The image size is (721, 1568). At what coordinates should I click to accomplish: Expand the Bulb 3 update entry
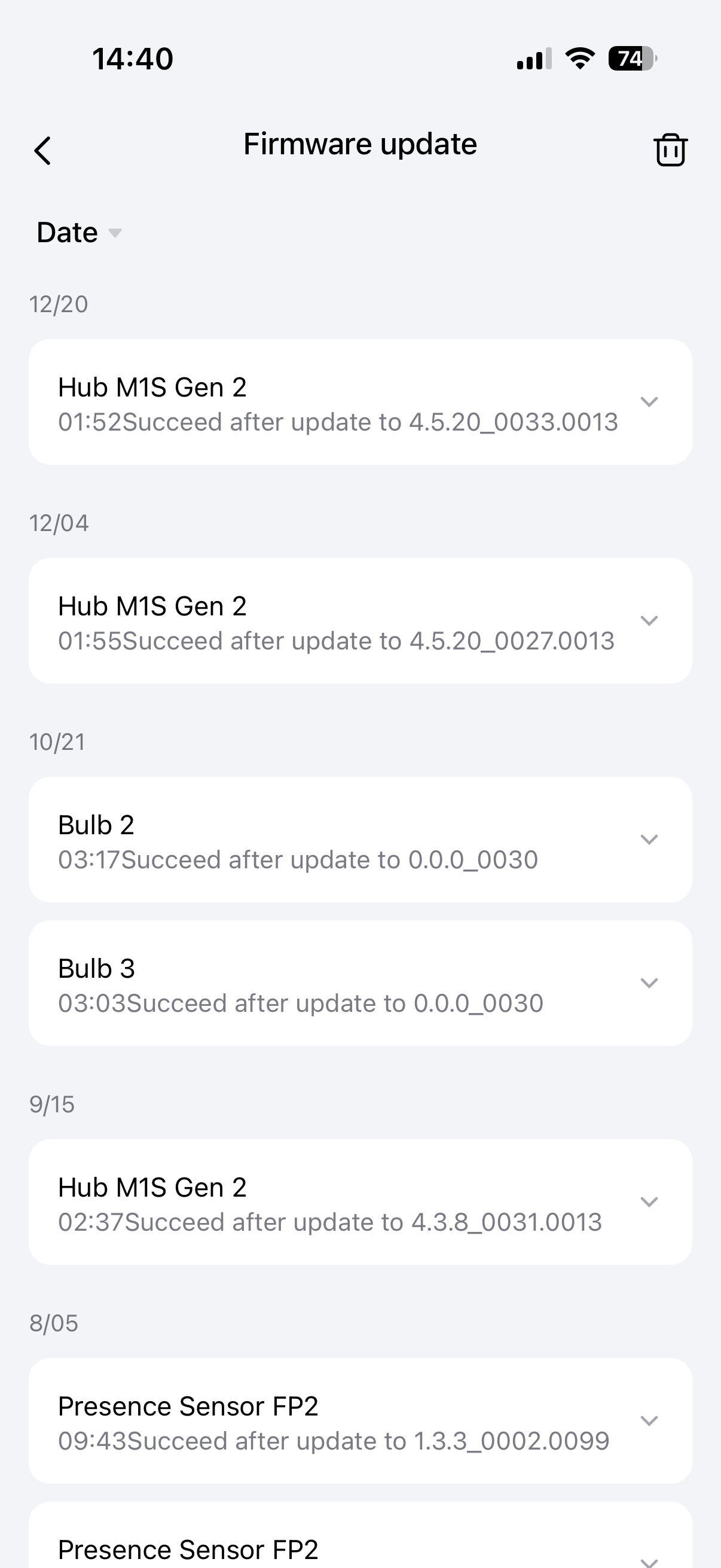(x=649, y=983)
